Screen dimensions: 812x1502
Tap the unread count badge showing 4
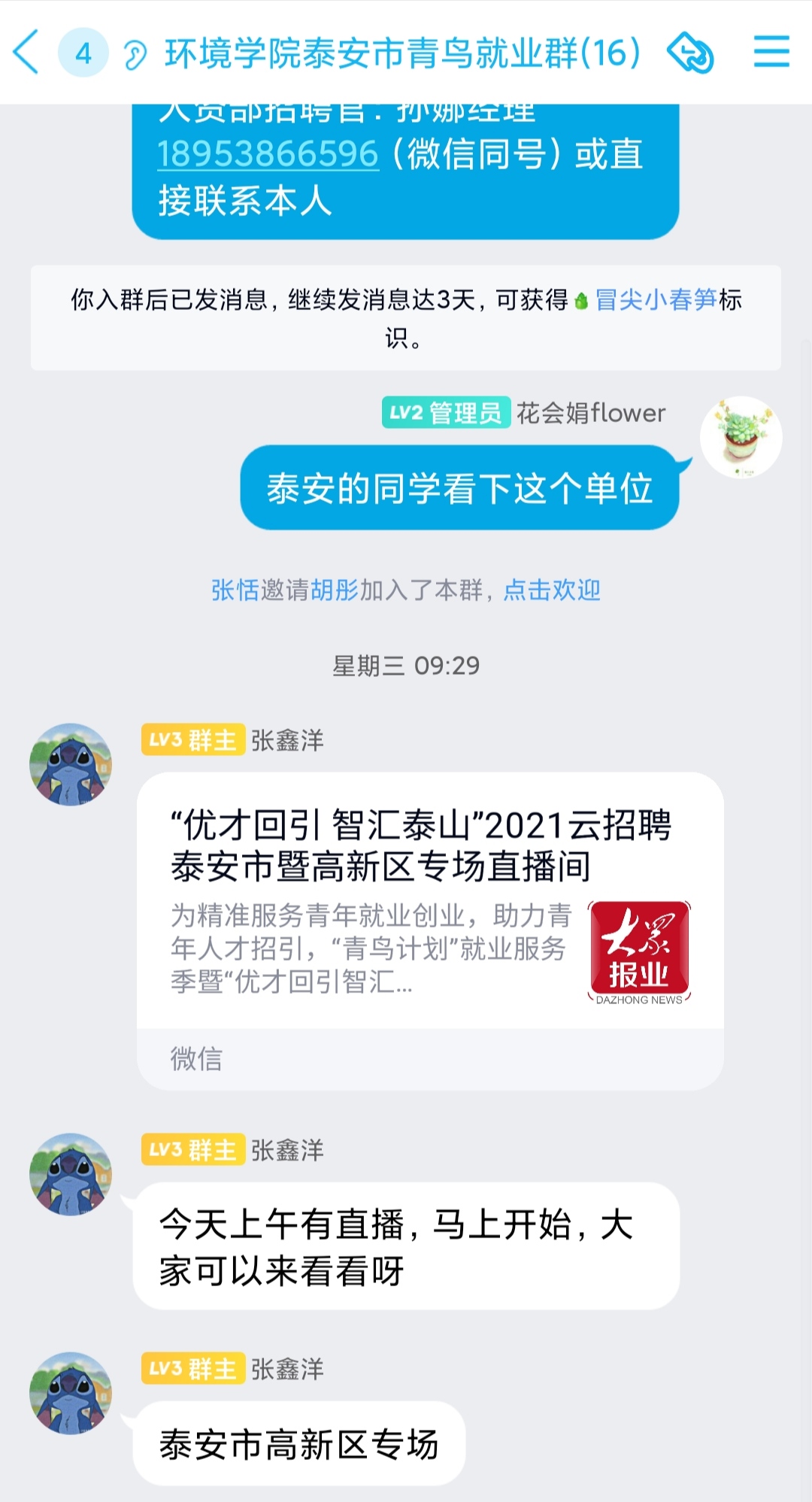83,54
